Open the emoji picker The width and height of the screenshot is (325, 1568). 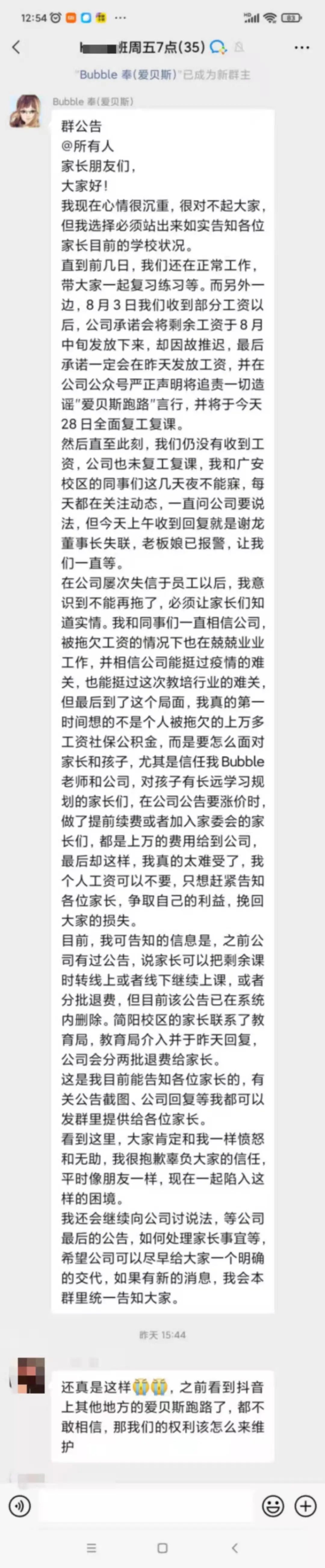273,1506
